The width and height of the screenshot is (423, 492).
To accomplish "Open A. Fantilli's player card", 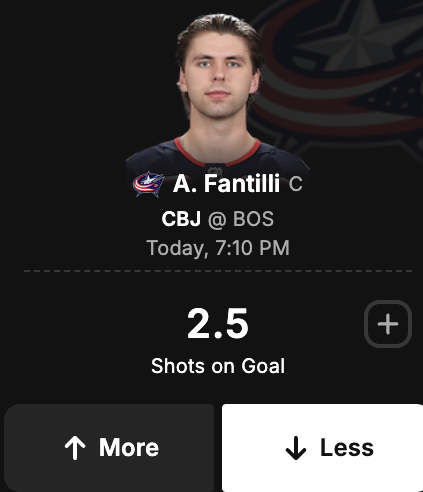I will (226, 184).
